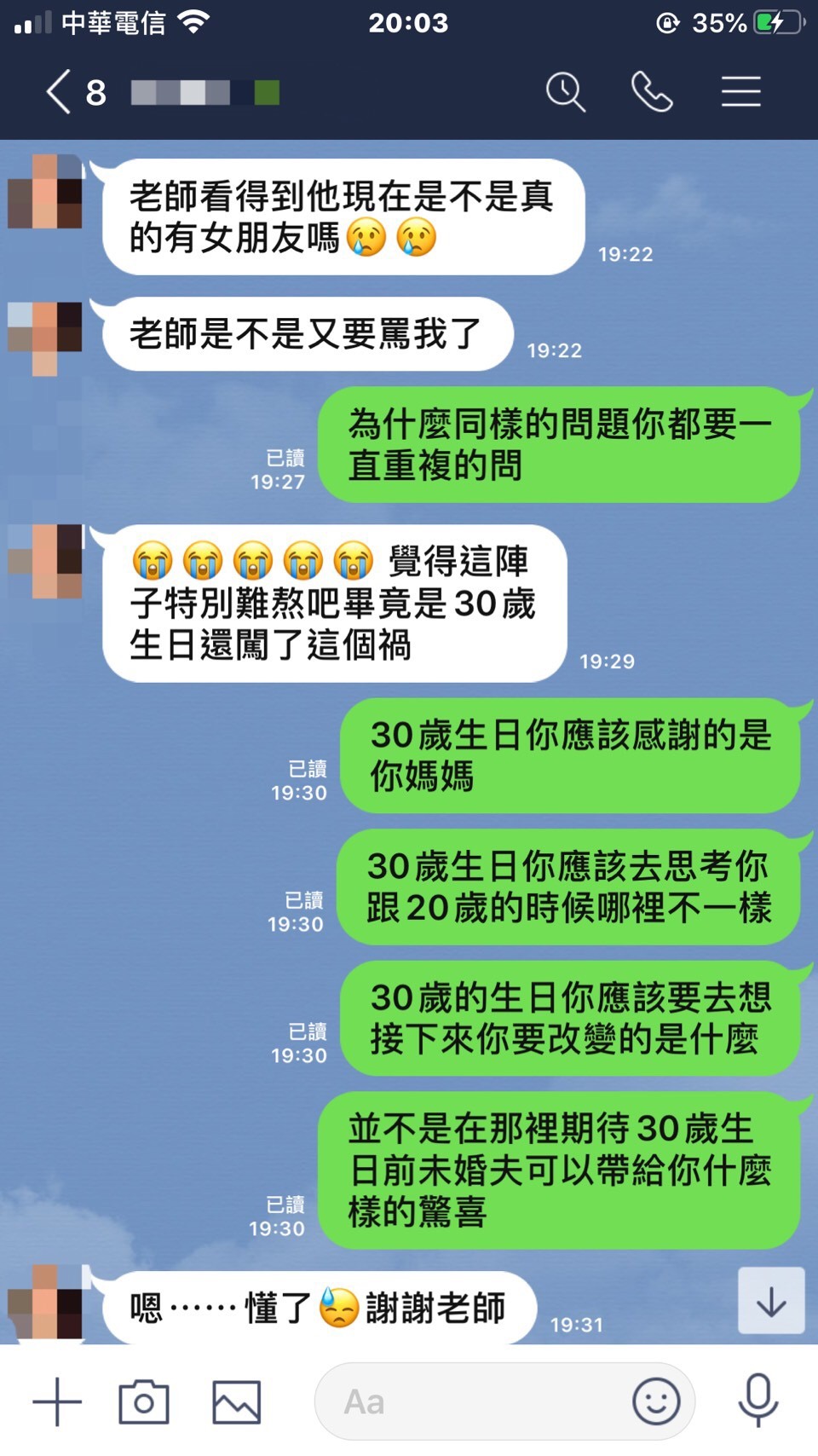Open the camera to take a photo
This screenshot has height=1456, width=818.
point(144,1401)
